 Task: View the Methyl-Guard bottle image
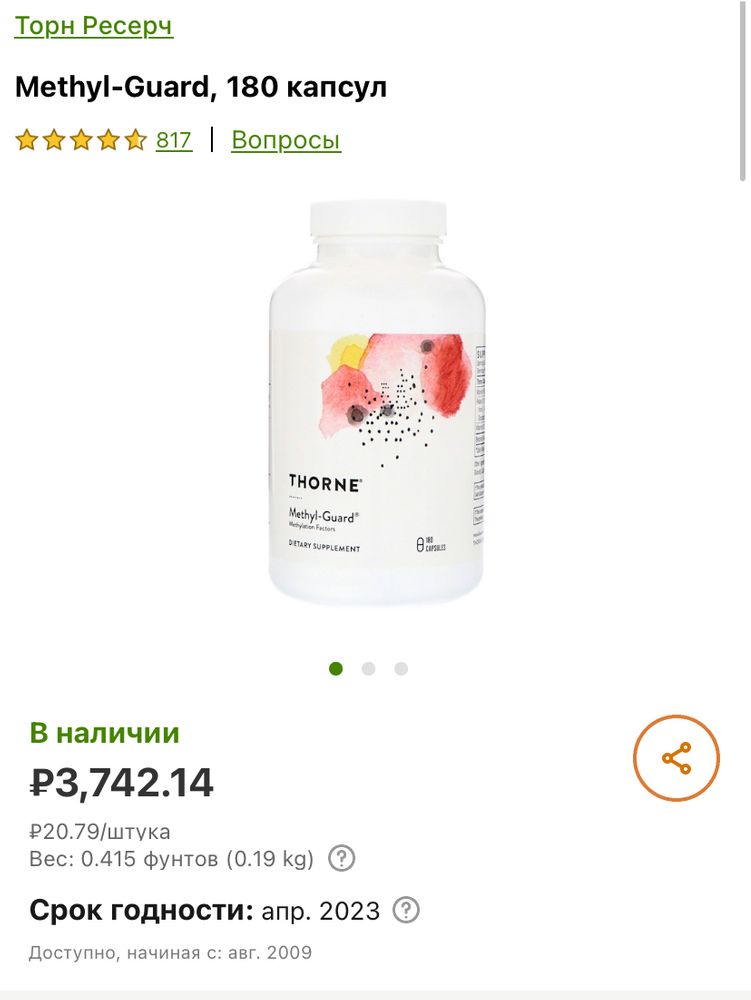click(x=375, y=410)
